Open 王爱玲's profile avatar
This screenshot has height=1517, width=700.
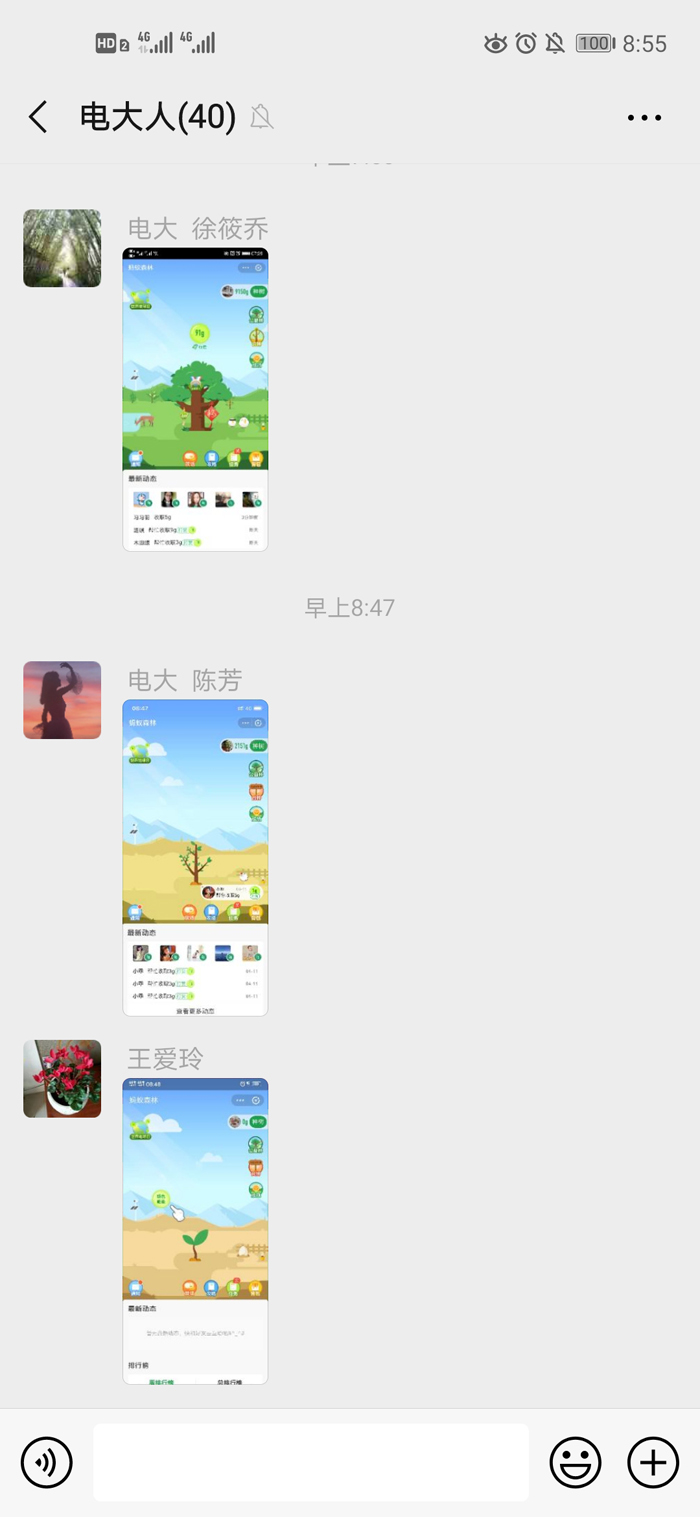pos(62,1078)
